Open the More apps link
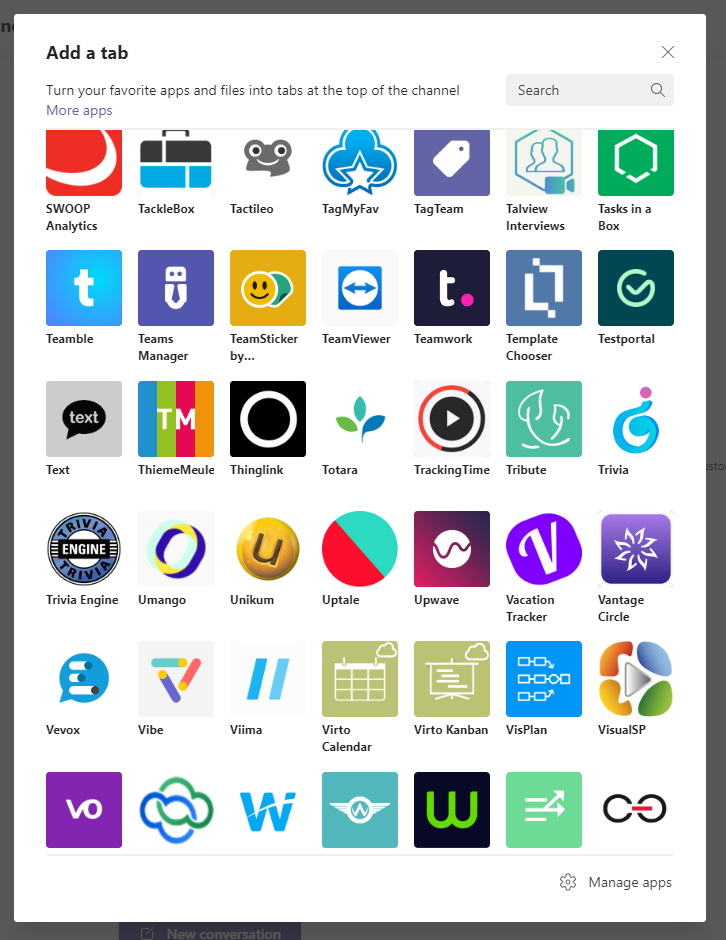The image size is (726, 940). tap(79, 110)
